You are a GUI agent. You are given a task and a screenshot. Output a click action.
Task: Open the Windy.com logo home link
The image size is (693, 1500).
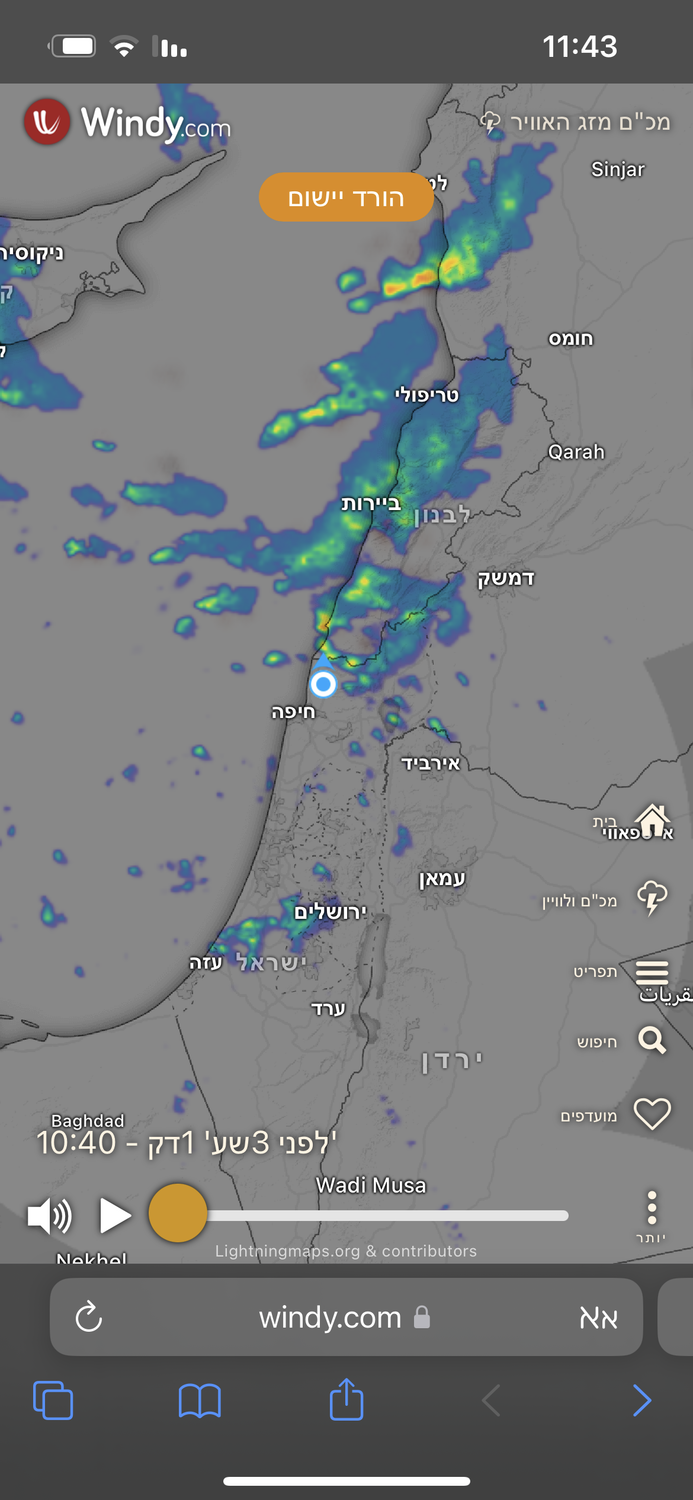127,123
